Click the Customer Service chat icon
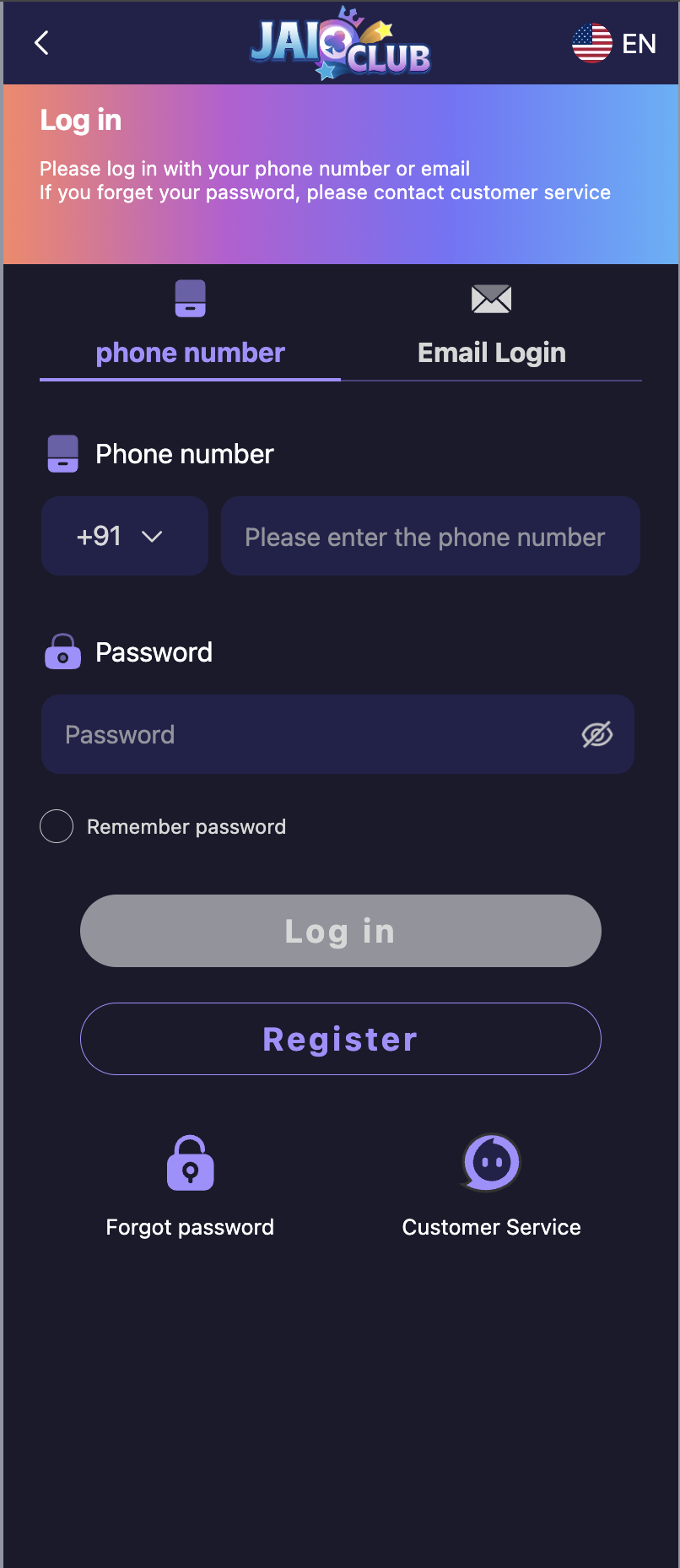680x1568 pixels. [491, 1162]
